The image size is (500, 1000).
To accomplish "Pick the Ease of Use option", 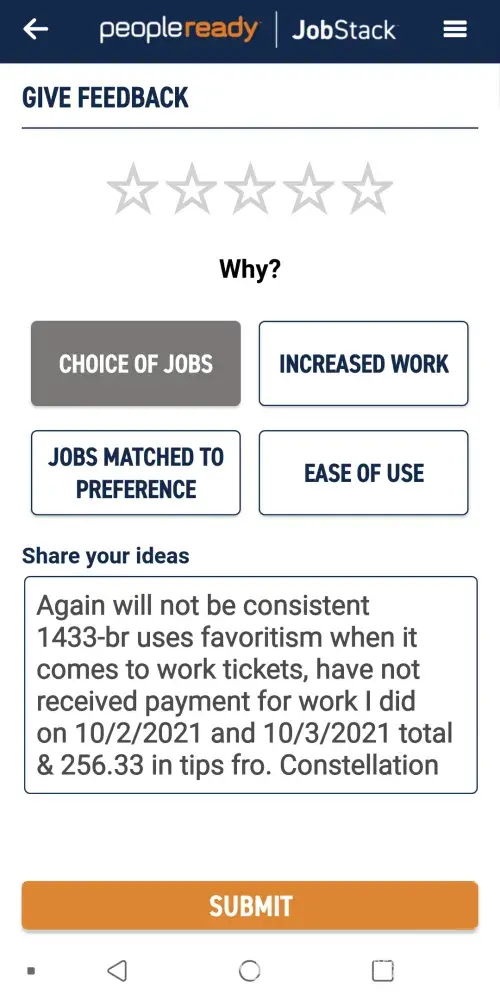I will click(364, 473).
